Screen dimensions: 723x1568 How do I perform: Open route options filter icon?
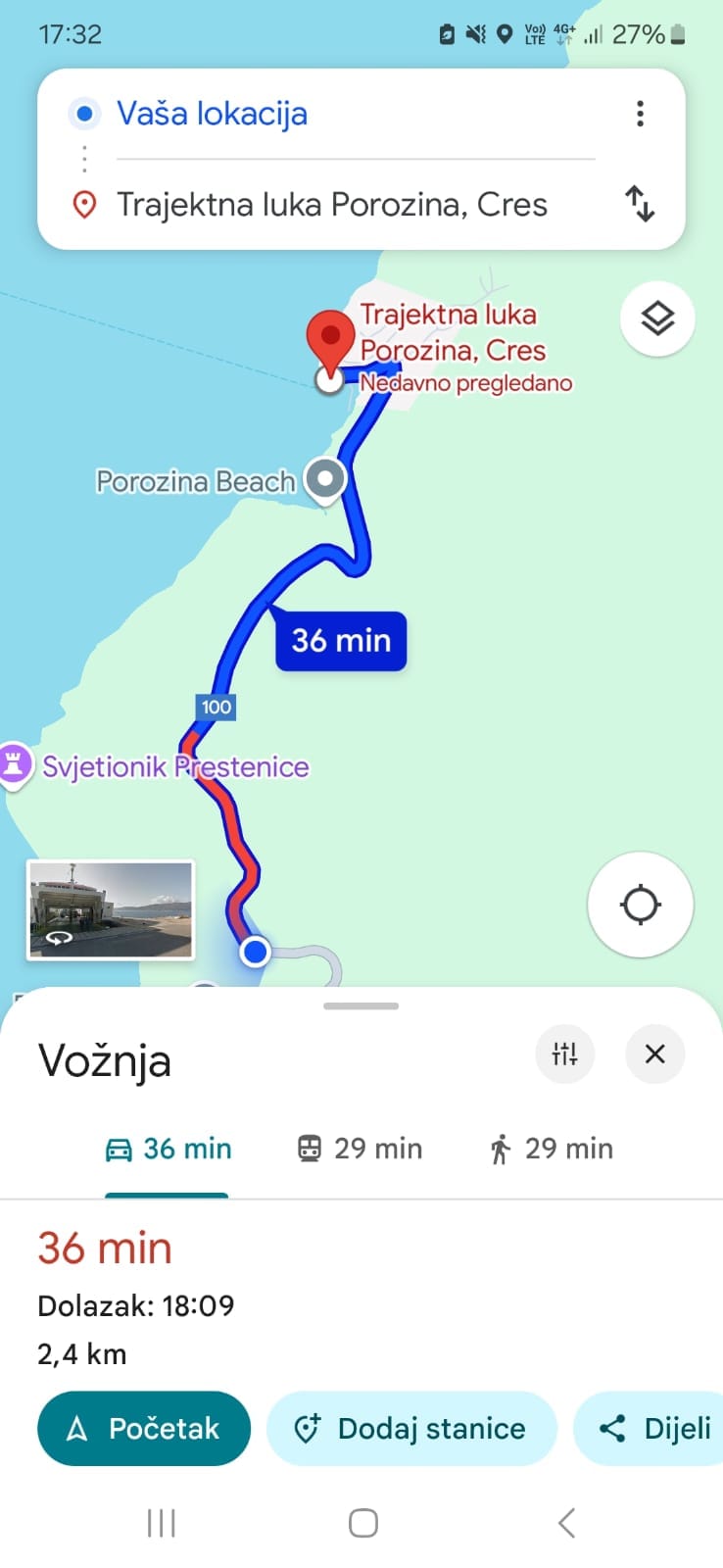[564, 1053]
